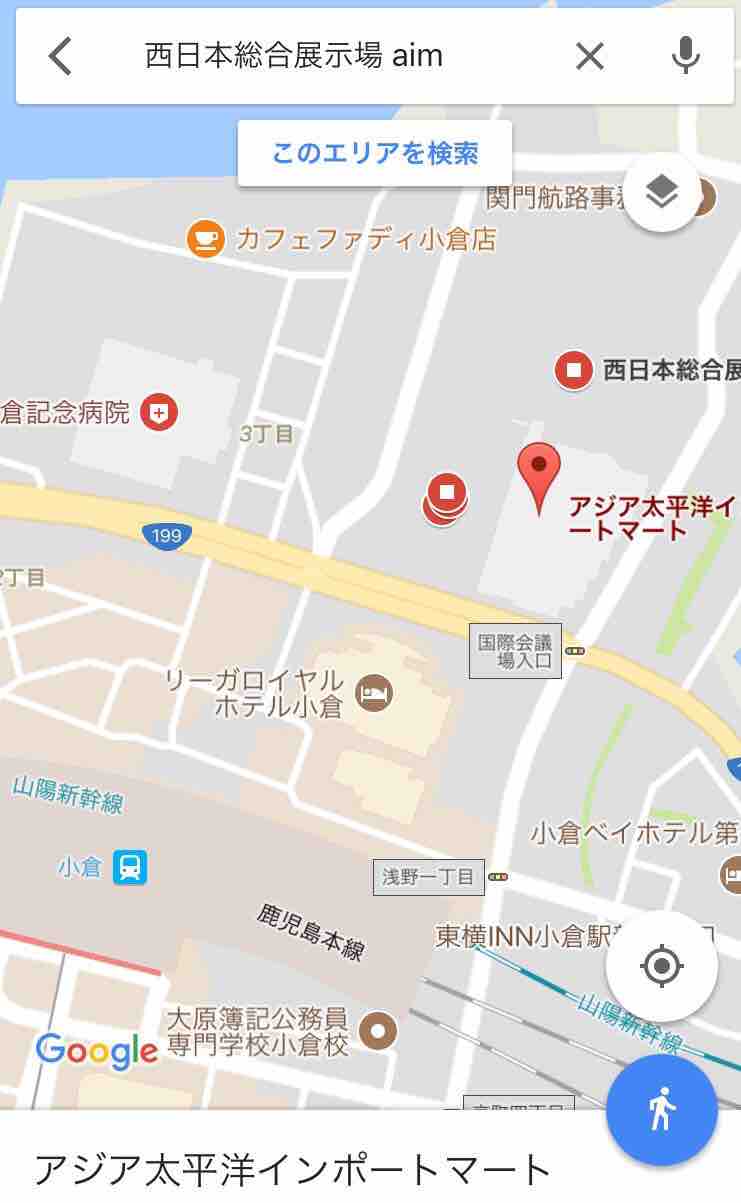Screen dimensions: 741x1203
Task: Select 西日本総合展示場 result marker
Action: coord(574,370)
